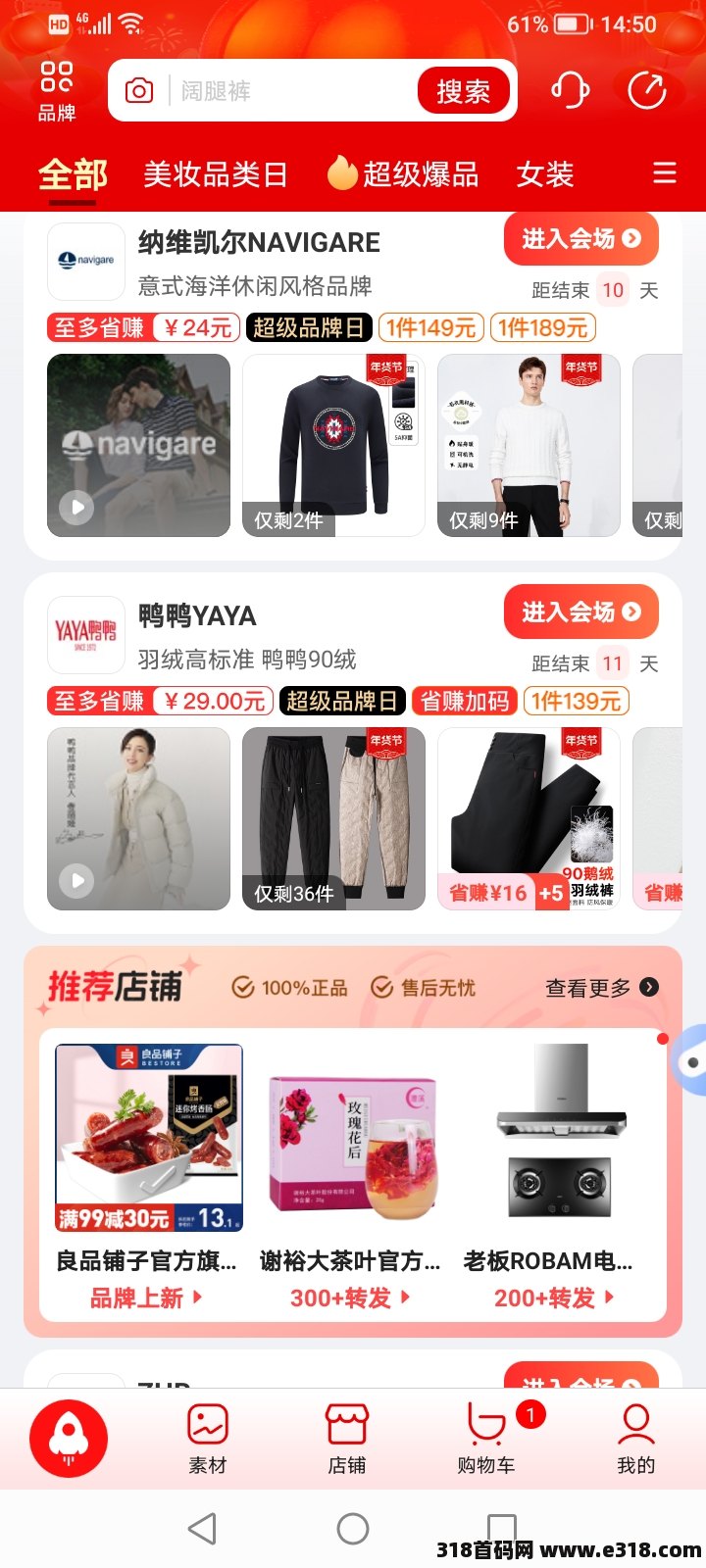Open customer service headset icon

[570, 91]
